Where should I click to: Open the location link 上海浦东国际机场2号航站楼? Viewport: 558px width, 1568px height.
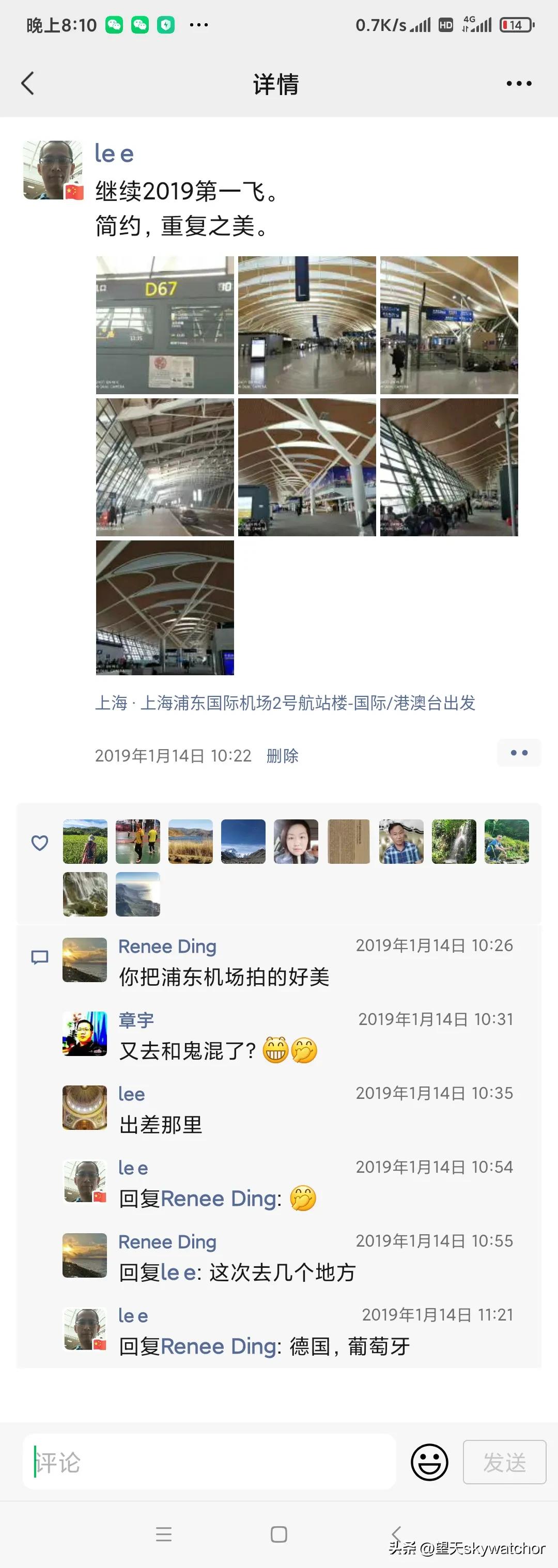(x=286, y=704)
